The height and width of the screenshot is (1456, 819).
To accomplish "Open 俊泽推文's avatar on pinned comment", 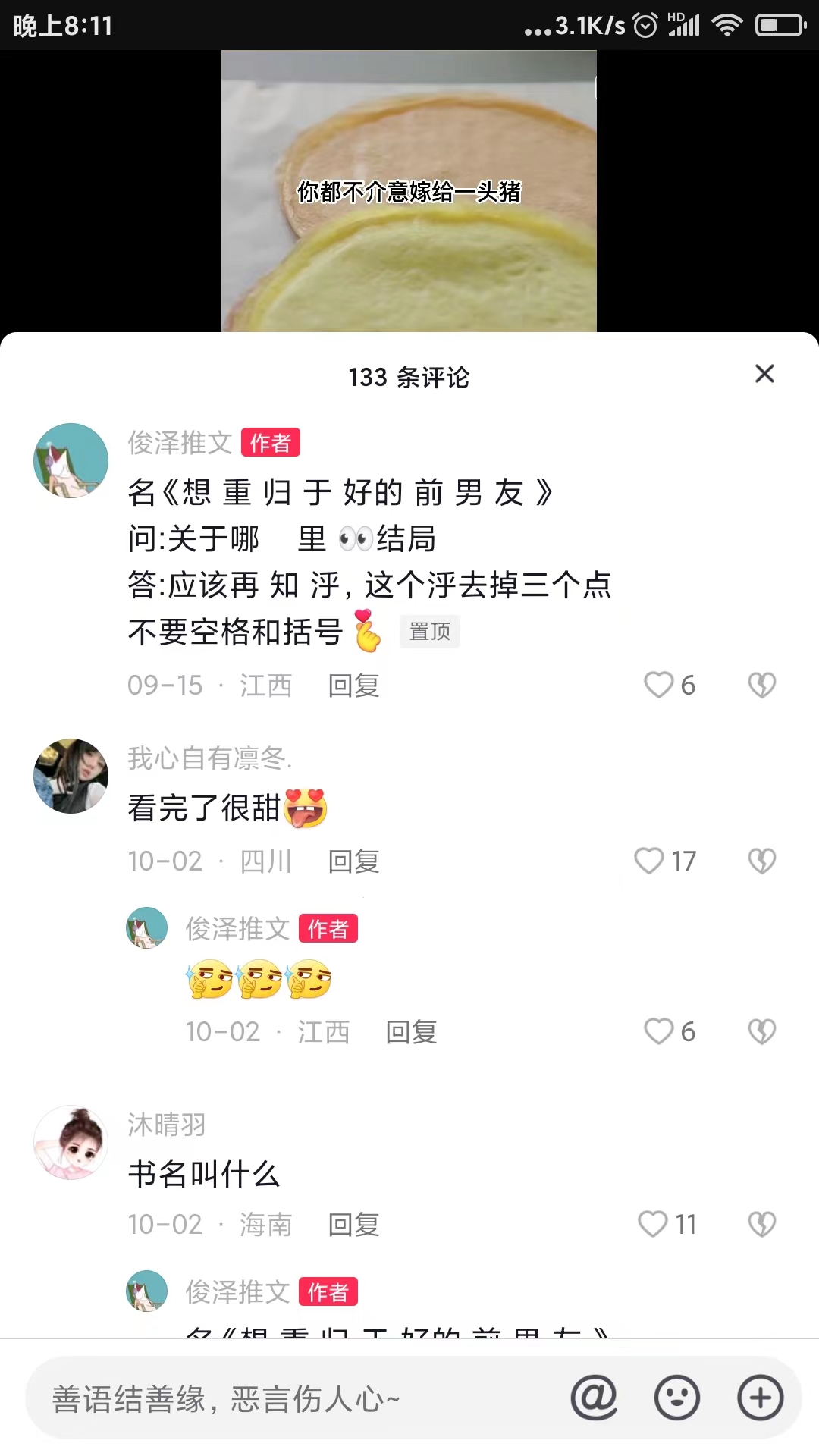I will [71, 460].
